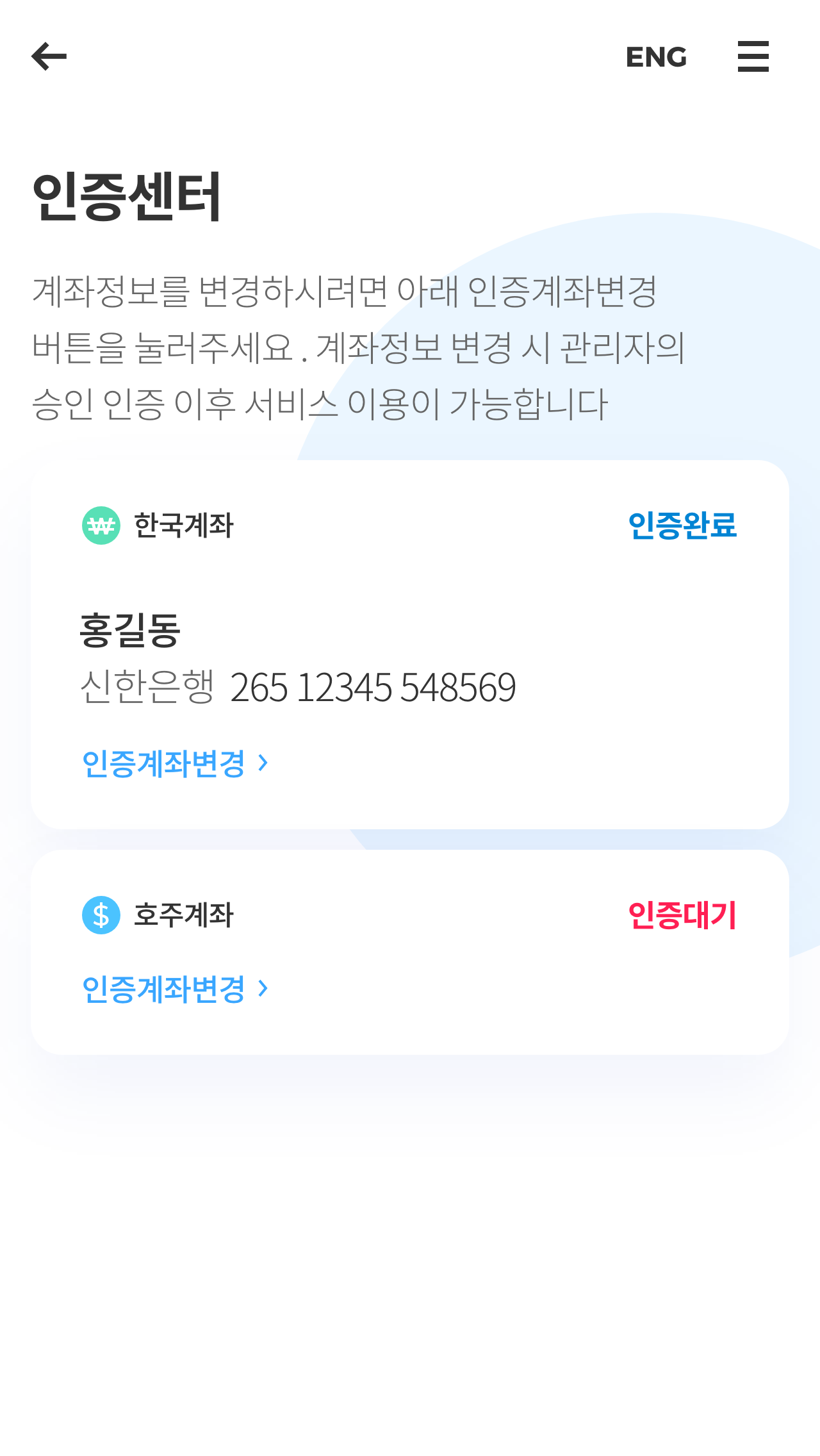Switch language to ENG
Screen dimensions: 820x1456
tap(656, 57)
